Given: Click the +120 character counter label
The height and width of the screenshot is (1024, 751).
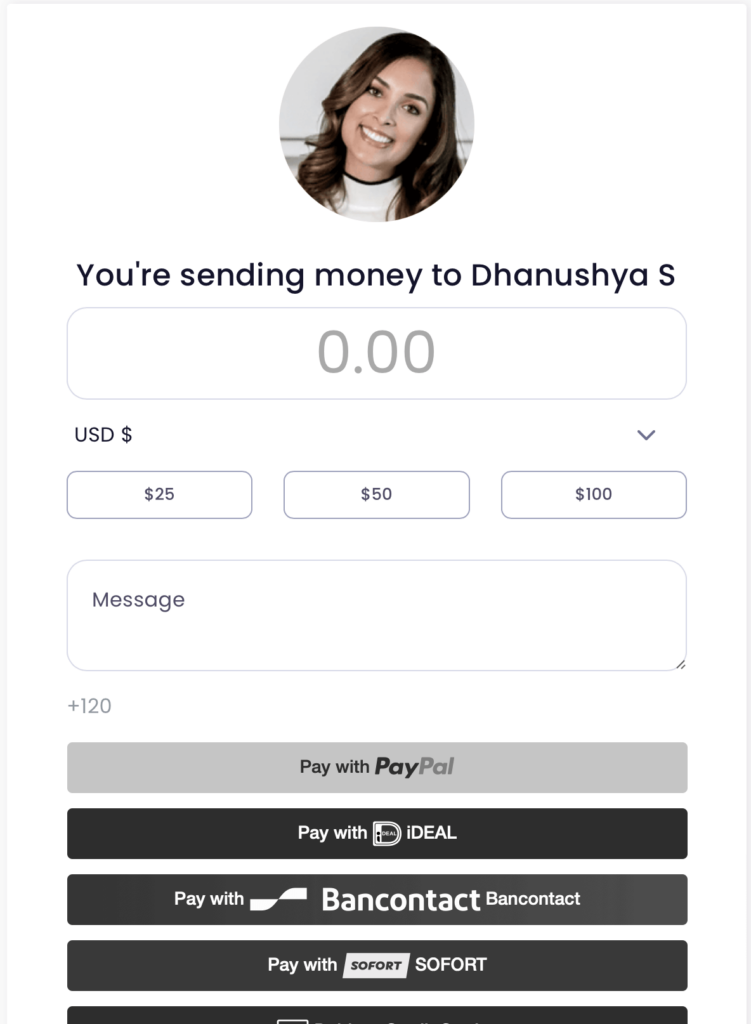Looking at the screenshot, I should tap(89, 706).
